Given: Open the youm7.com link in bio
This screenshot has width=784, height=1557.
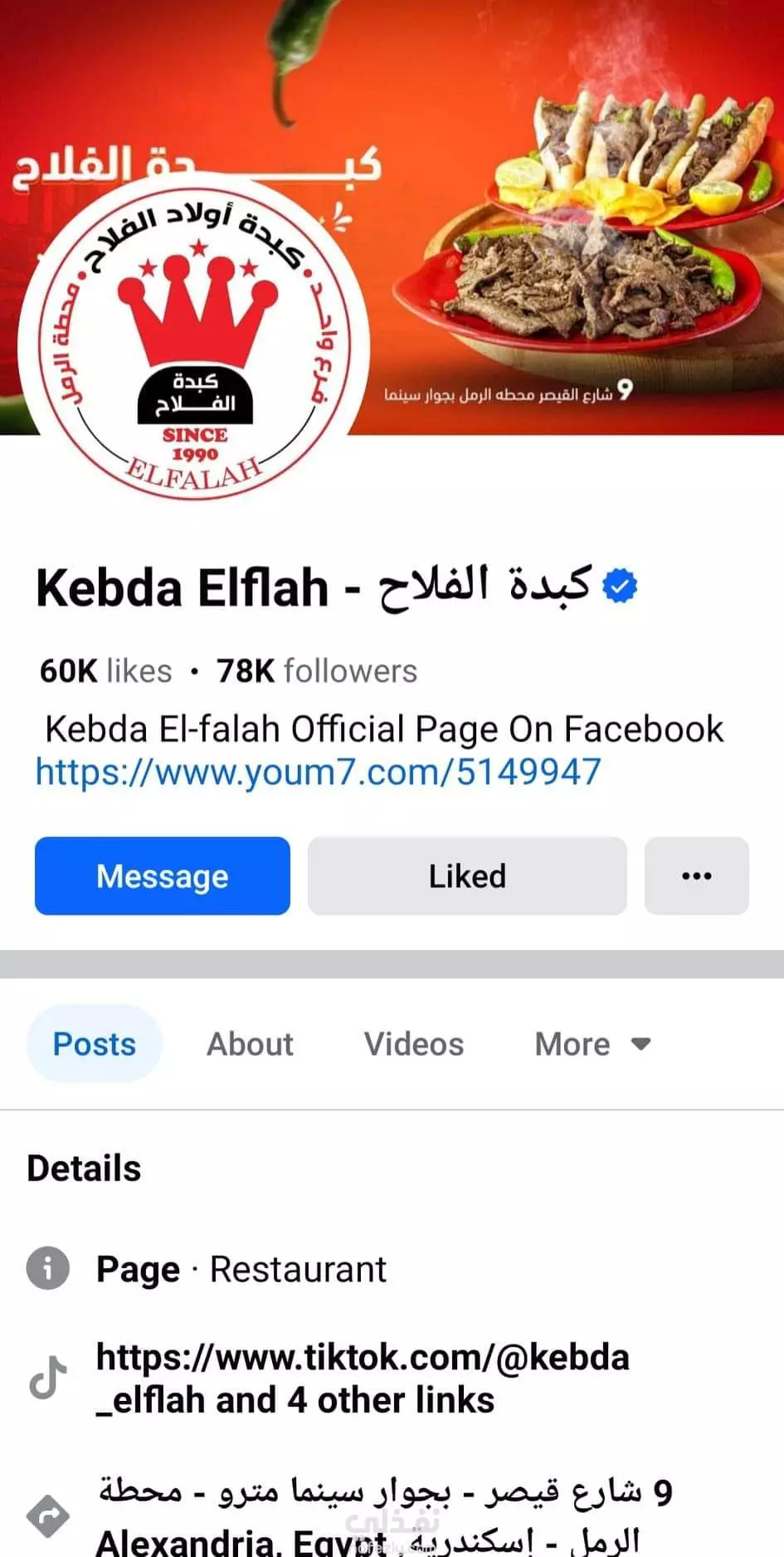Looking at the screenshot, I should 318,772.
